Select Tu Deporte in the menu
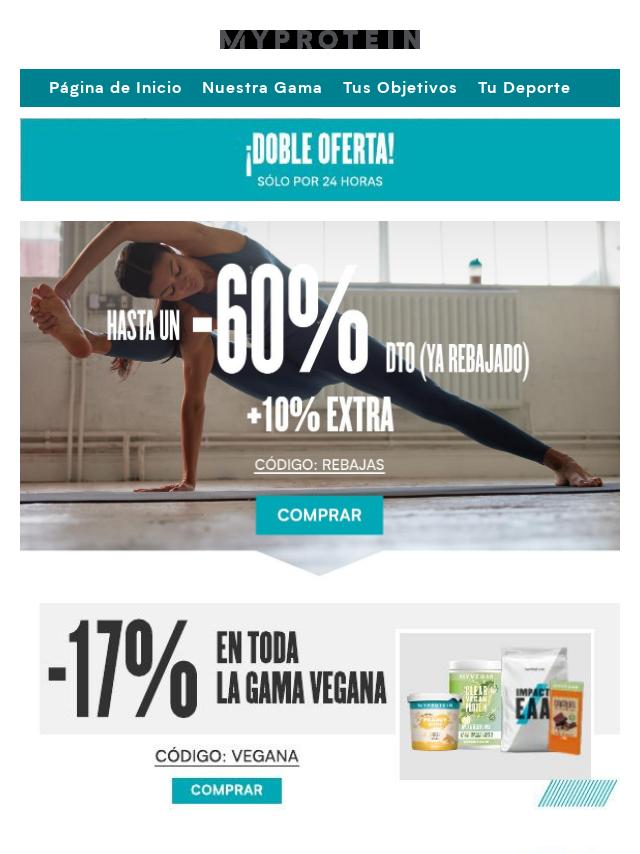 523,88
